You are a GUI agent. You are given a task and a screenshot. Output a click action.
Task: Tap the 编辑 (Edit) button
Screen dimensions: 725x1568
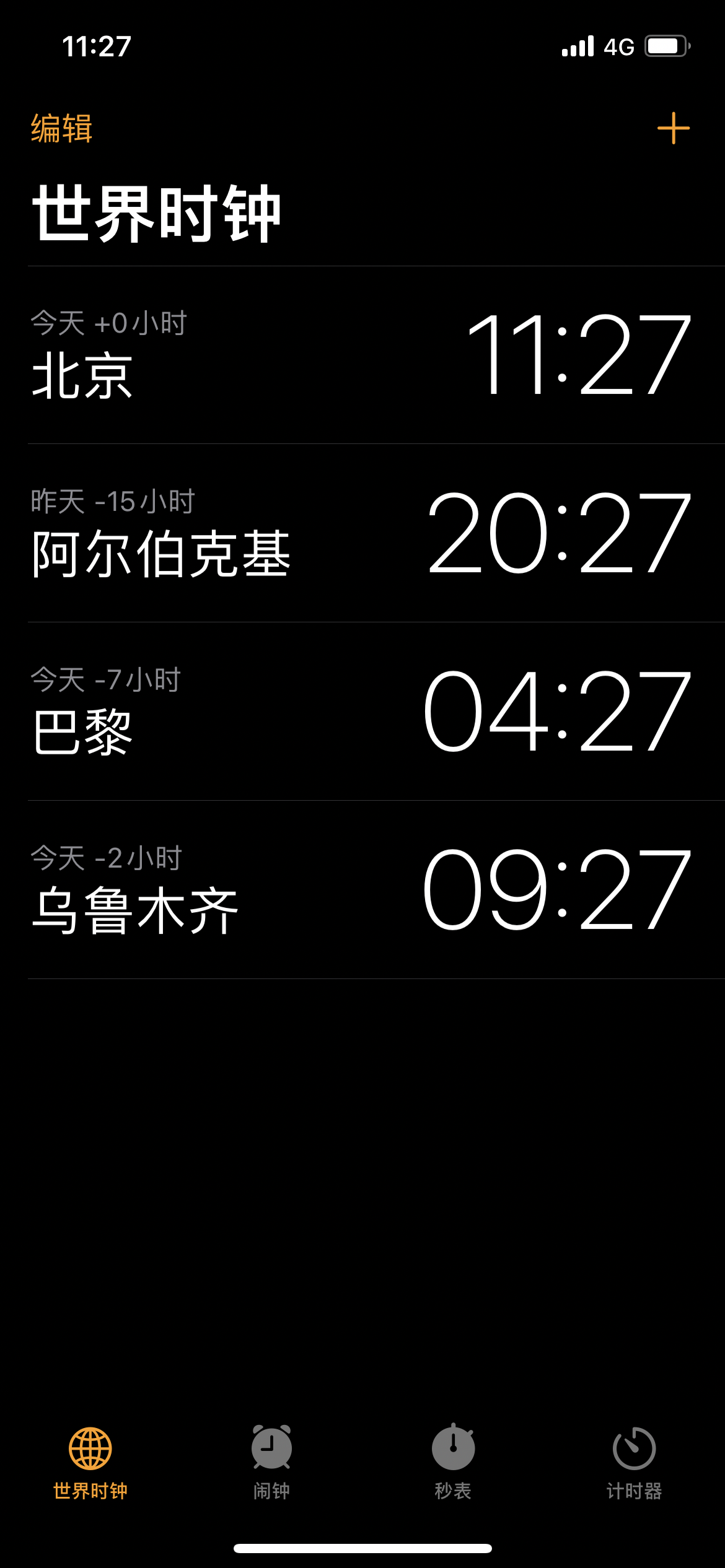coord(62,128)
